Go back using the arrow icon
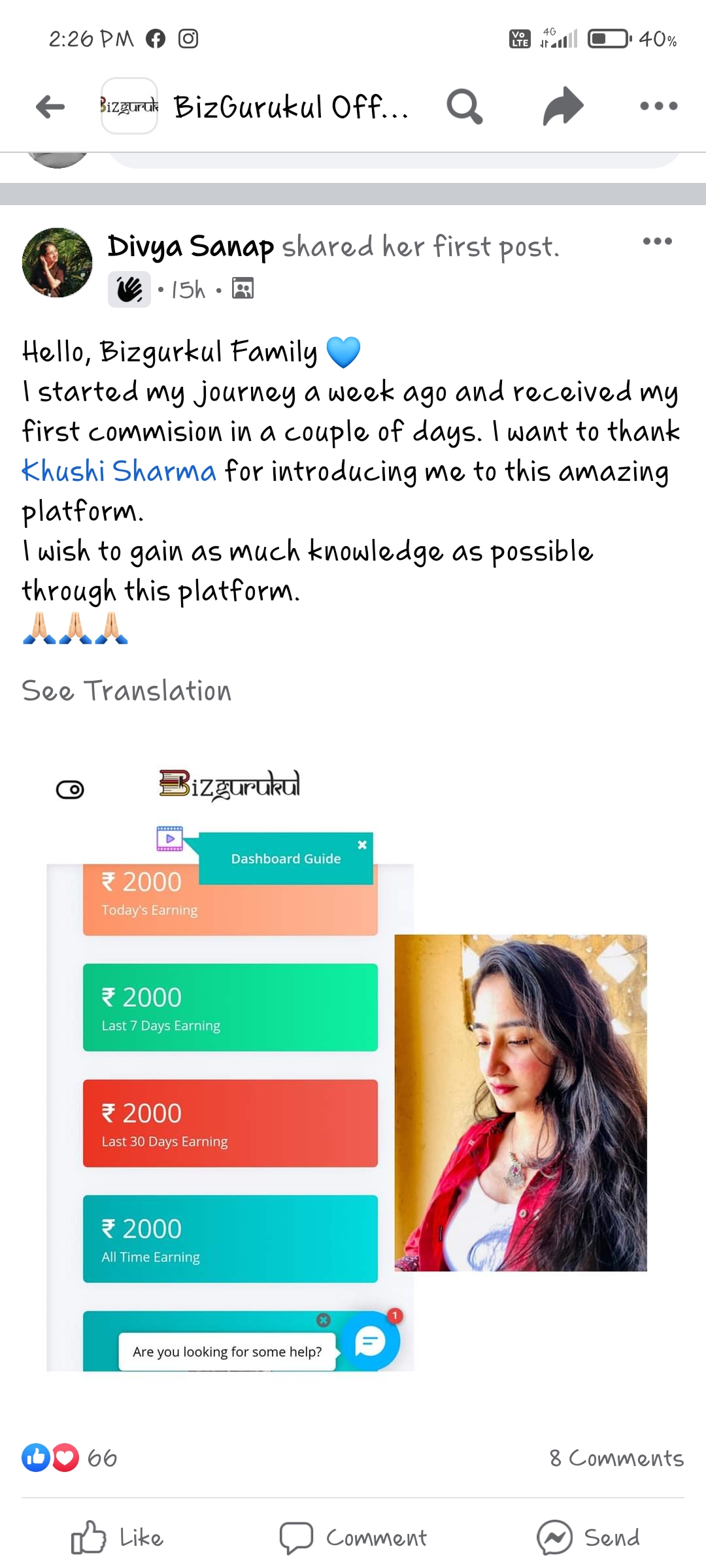This screenshot has width=706, height=1568. pyautogui.click(x=50, y=106)
